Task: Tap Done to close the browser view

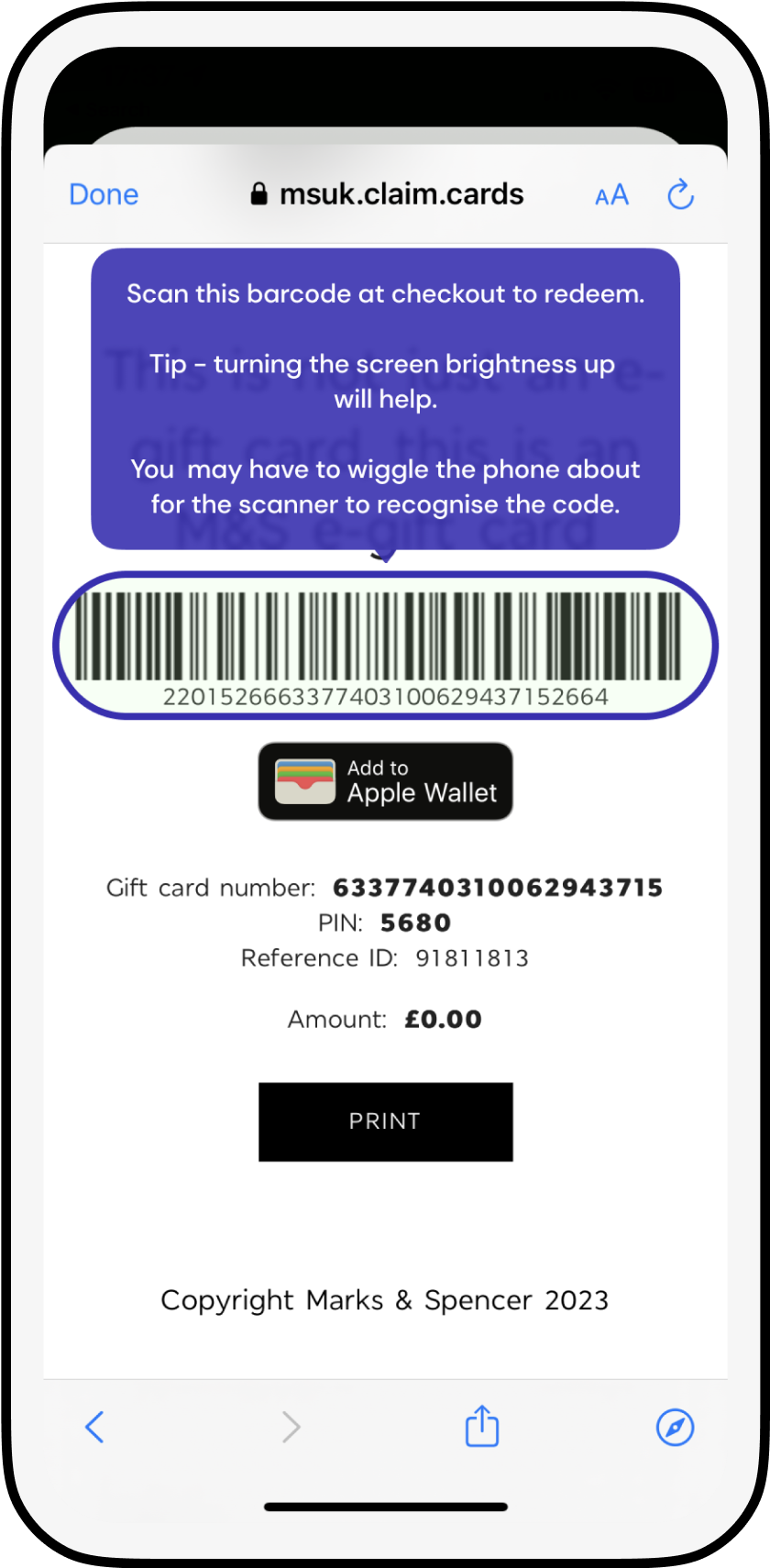Action: pos(104,194)
